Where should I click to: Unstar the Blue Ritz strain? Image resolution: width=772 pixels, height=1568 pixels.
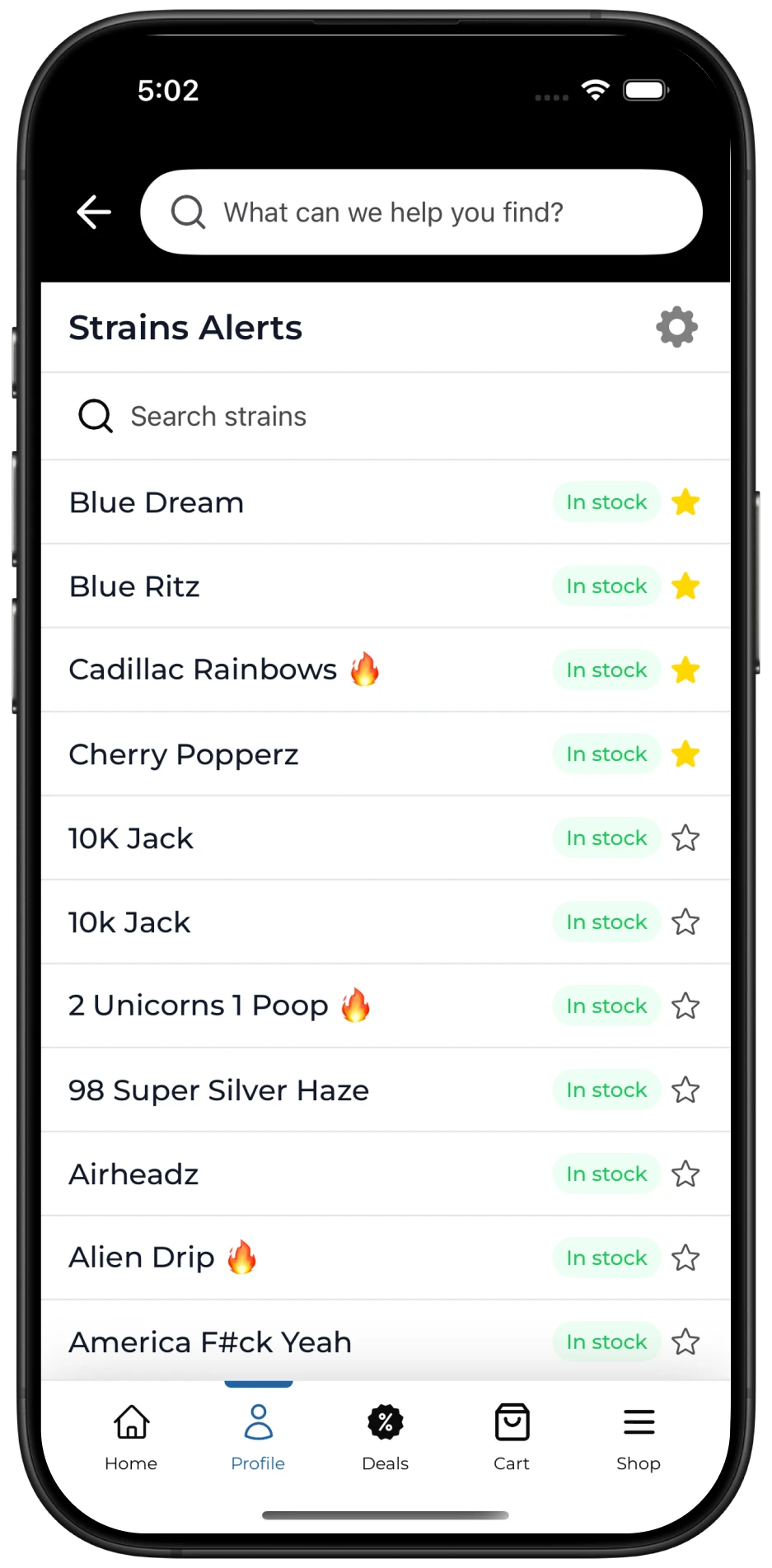(685, 586)
